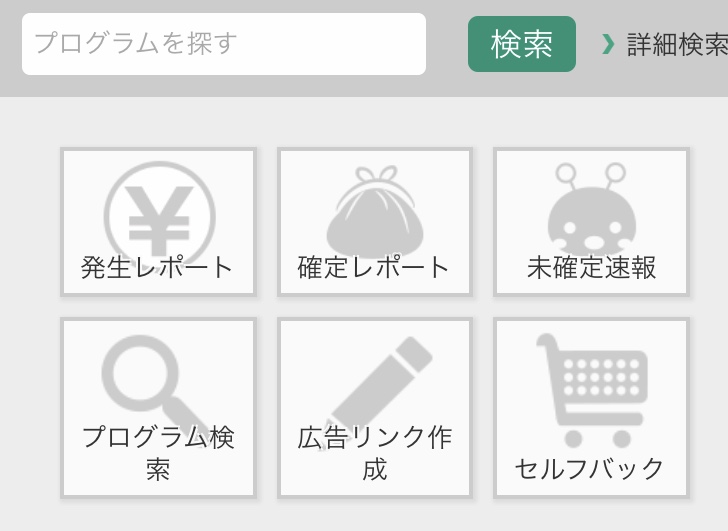The width and height of the screenshot is (728, 531).
Task: Select the 広告リンク作成 tile
Action: [x=374, y=407]
